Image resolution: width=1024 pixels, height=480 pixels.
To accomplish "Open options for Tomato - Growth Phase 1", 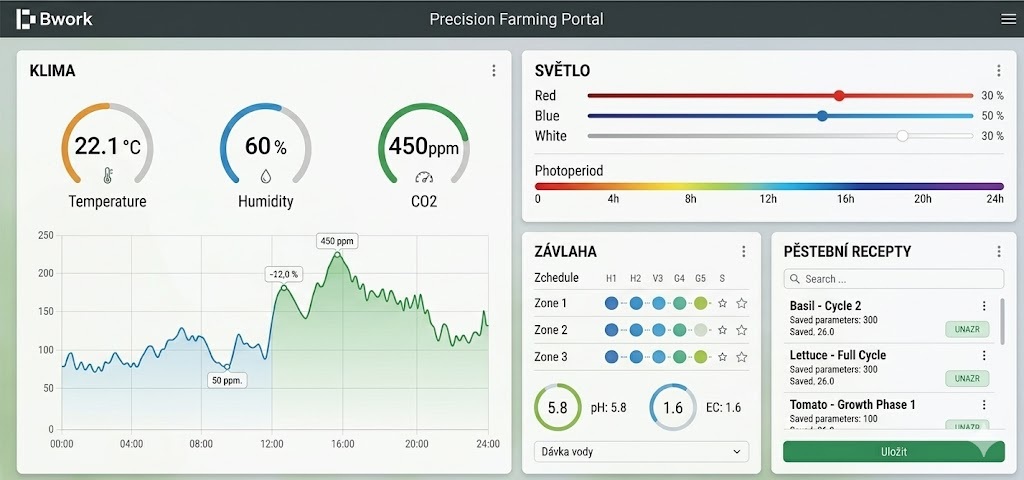I will (984, 405).
